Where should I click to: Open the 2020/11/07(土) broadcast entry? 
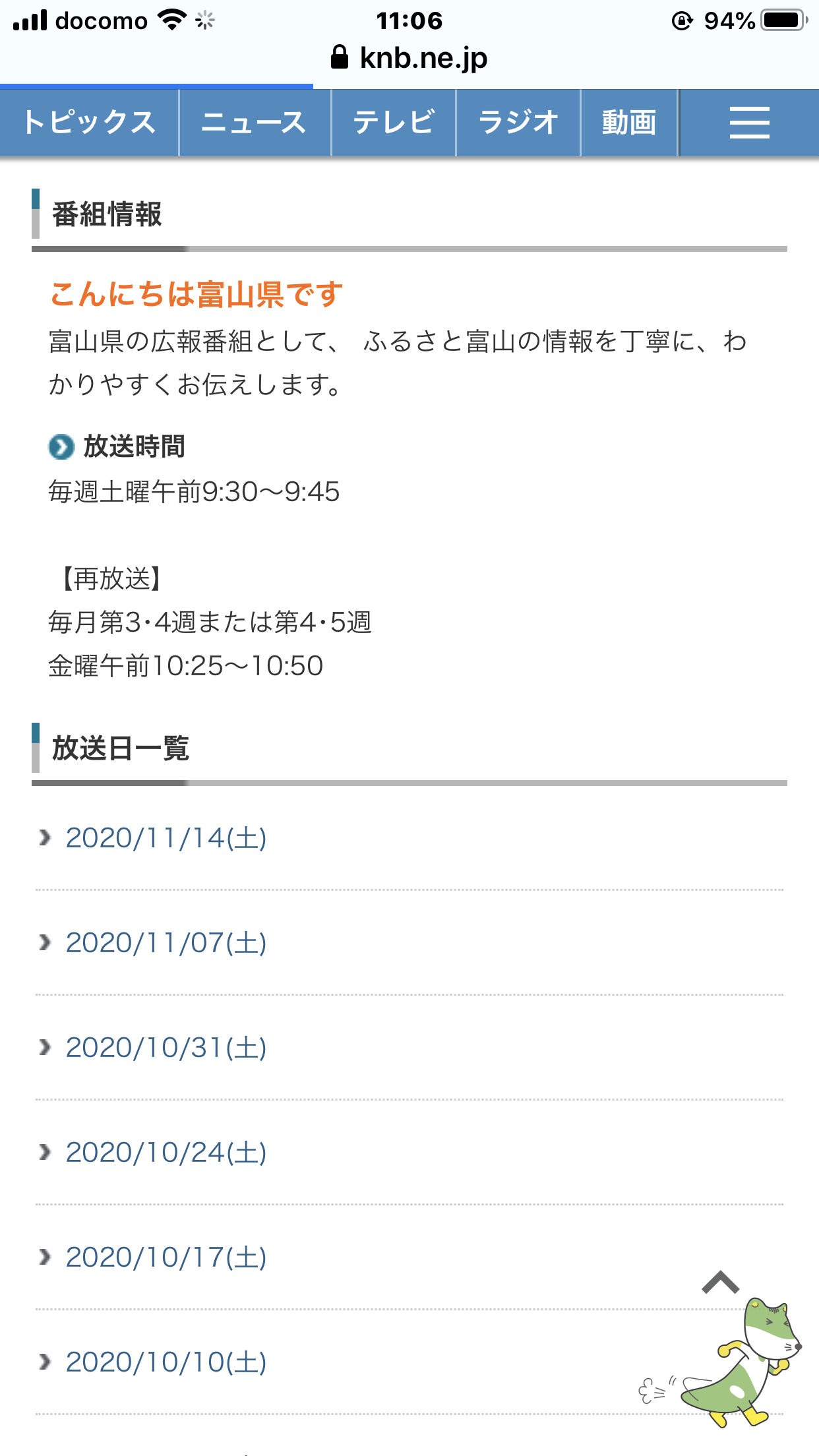(x=166, y=943)
